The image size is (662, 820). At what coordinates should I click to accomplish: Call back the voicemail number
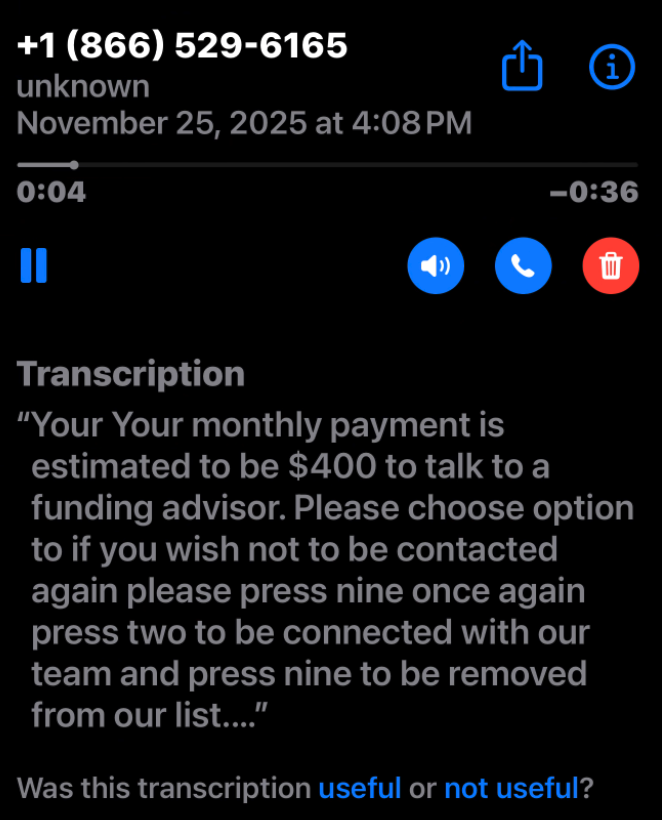(x=523, y=266)
